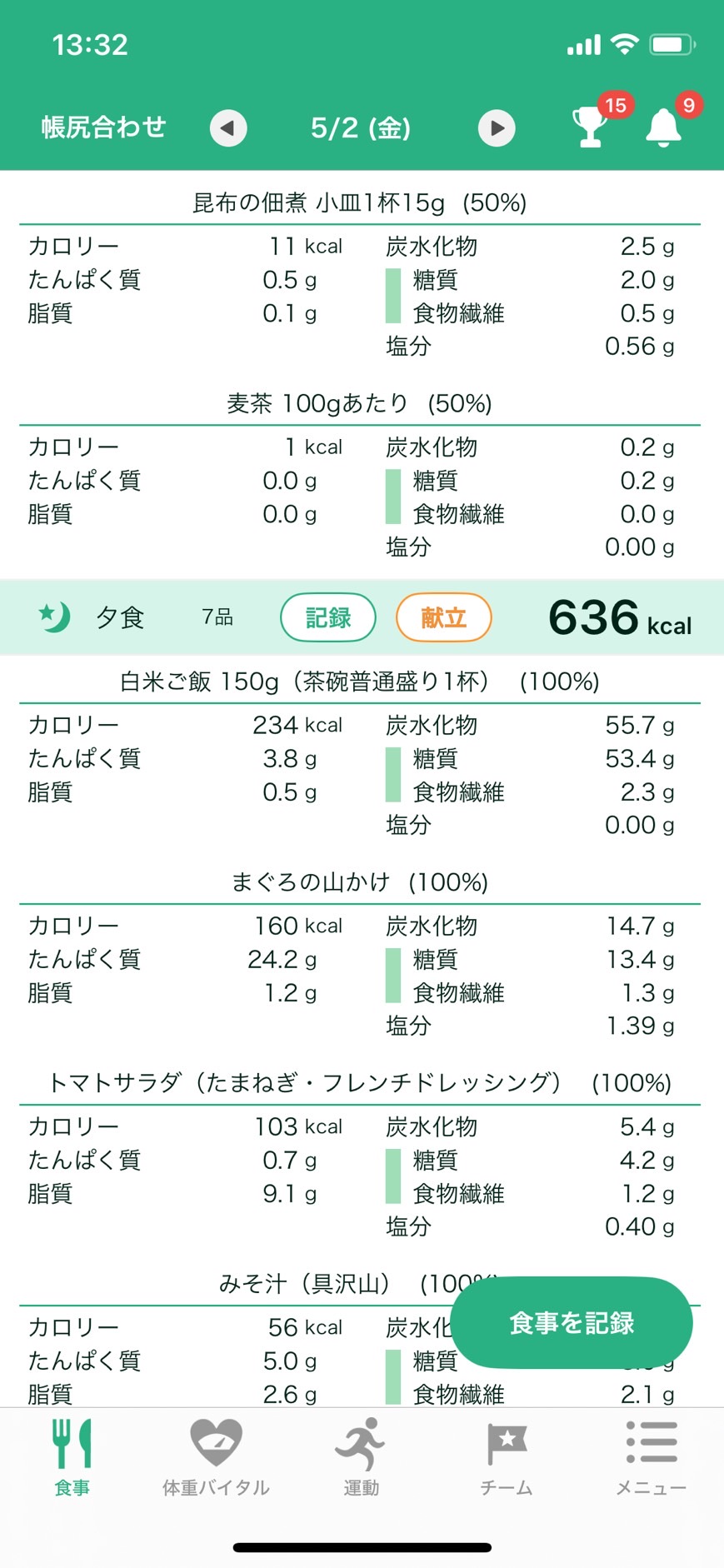Go to the previous day
The image size is (724, 1568).
tap(227, 128)
